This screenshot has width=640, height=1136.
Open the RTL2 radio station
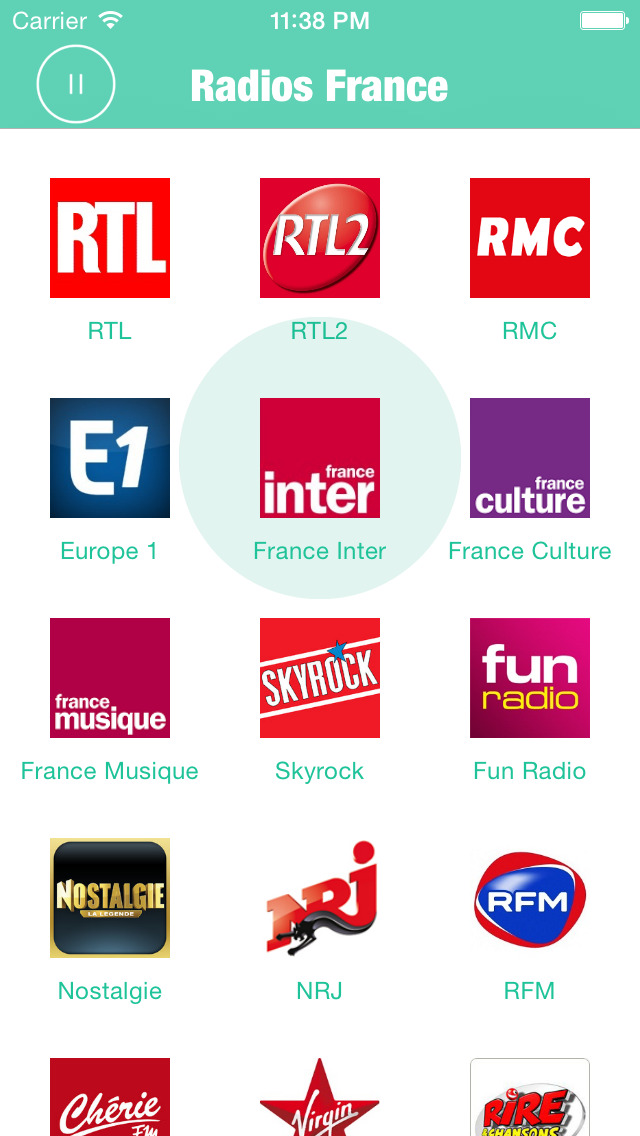pyautogui.click(x=320, y=238)
